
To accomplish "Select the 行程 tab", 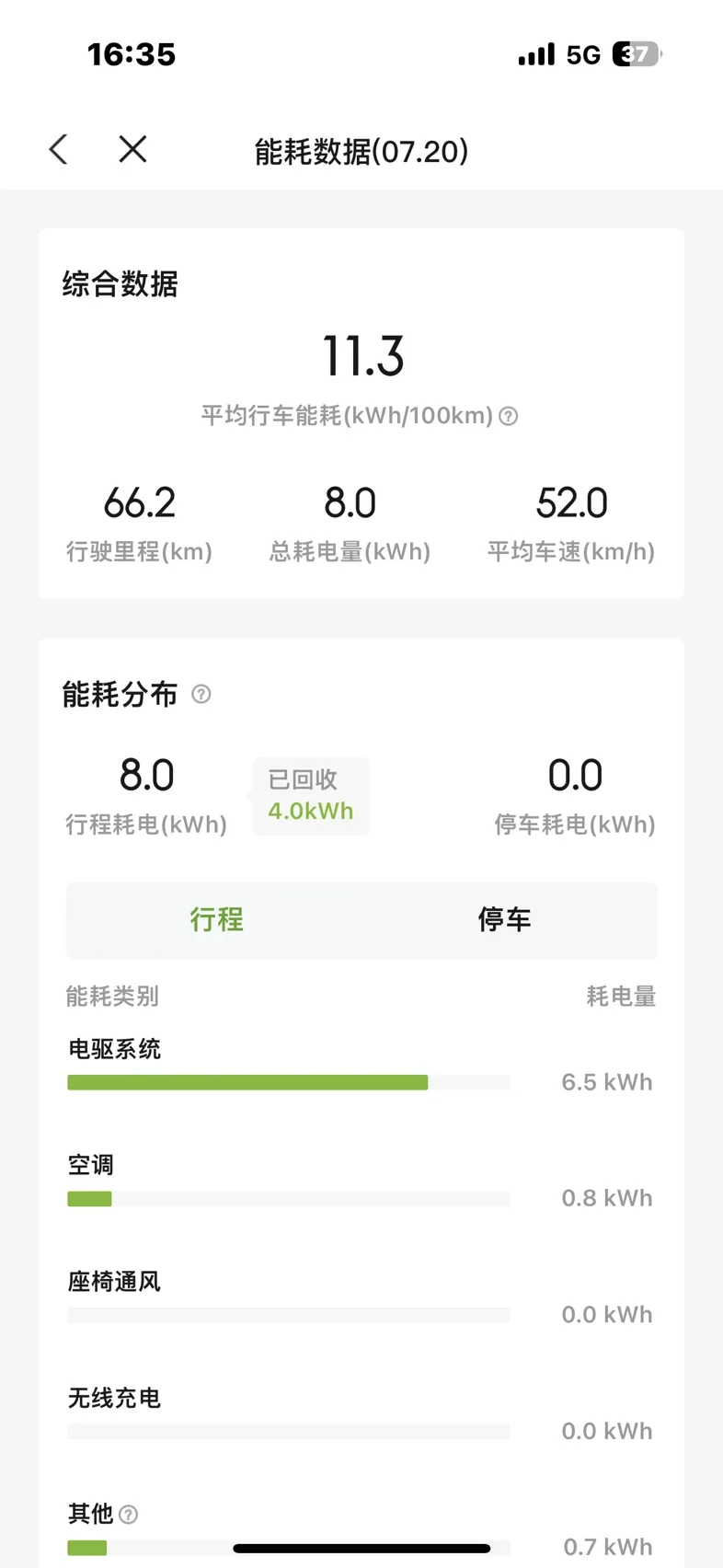I will [x=217, y=919].
